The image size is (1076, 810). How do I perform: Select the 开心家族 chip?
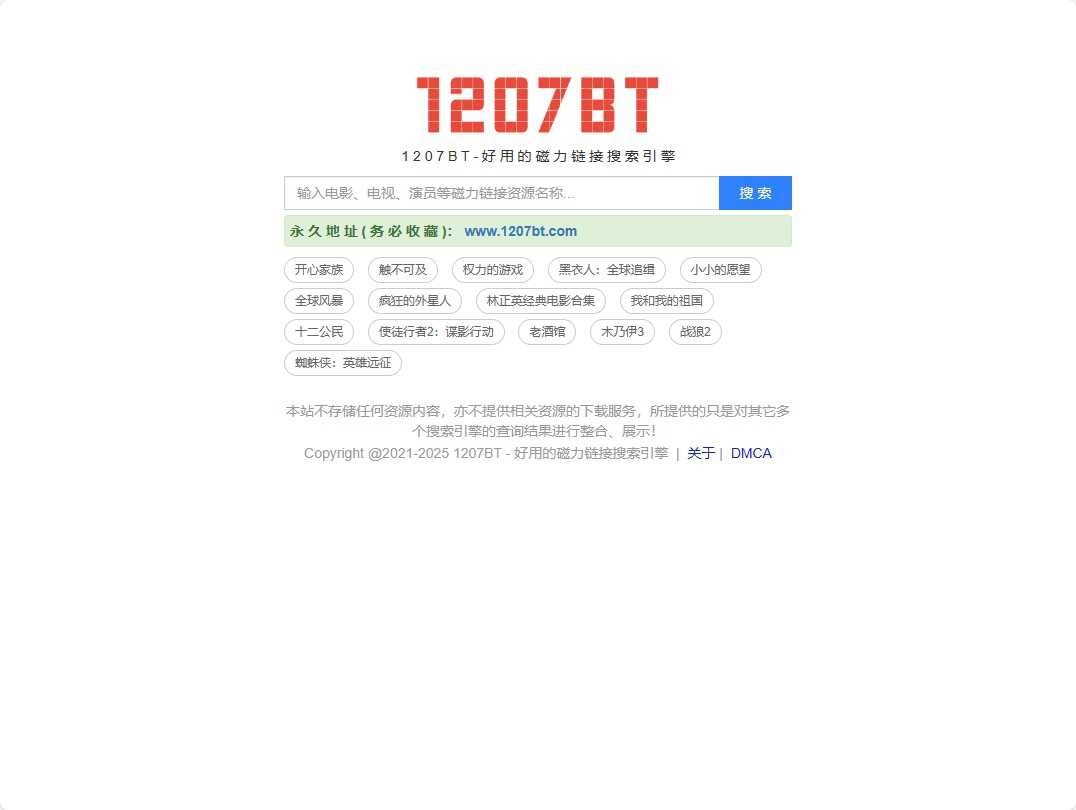point(319,270)
